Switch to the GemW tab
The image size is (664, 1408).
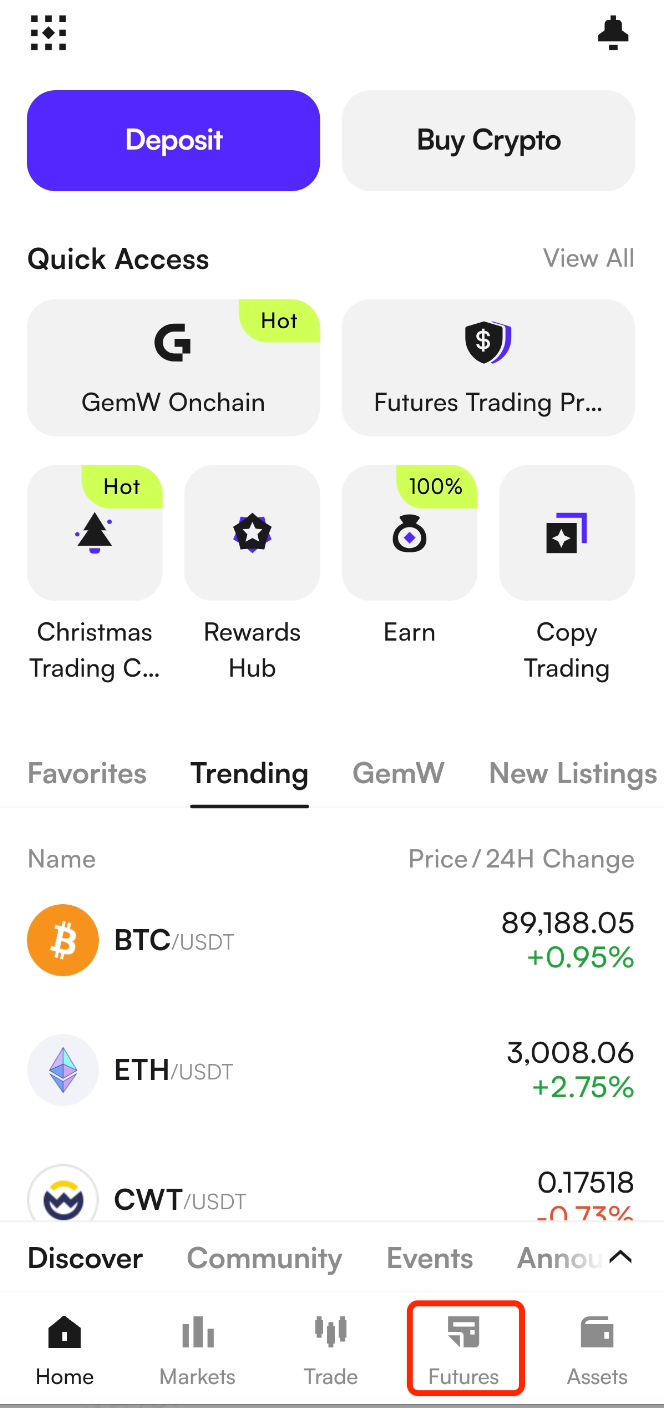pos(398,773)
